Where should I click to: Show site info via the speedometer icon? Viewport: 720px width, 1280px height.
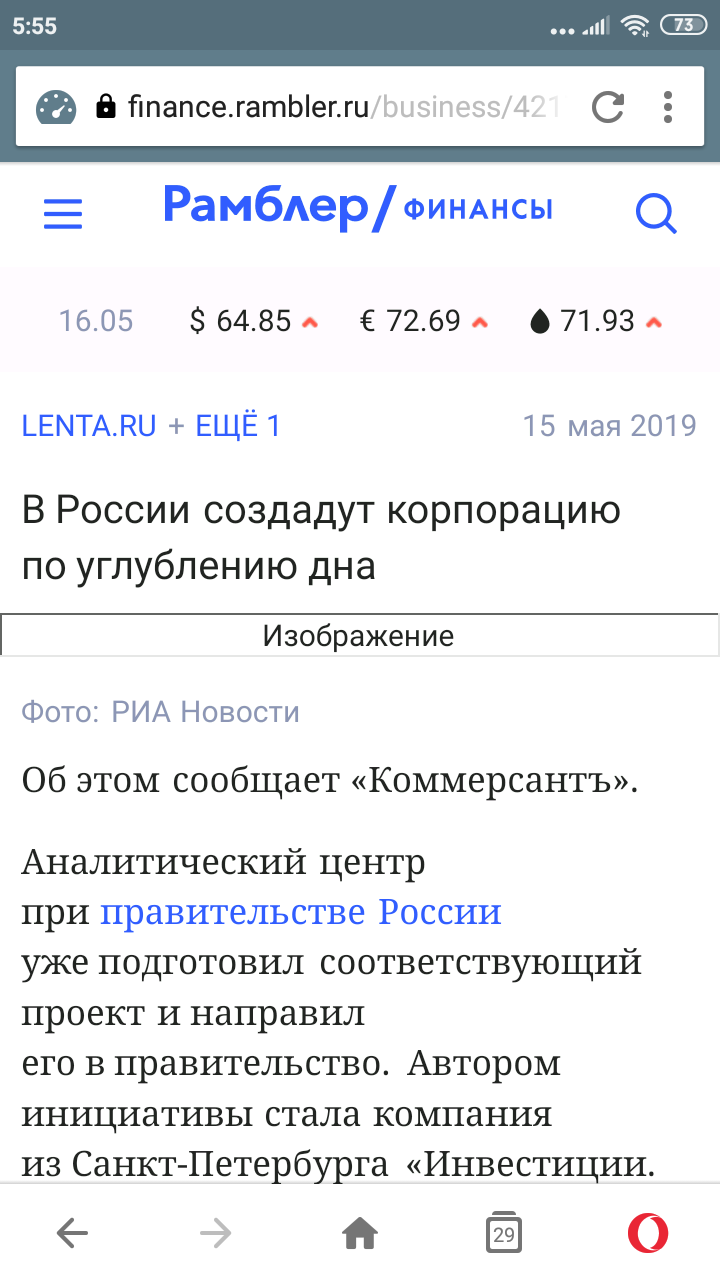point(56,106)
